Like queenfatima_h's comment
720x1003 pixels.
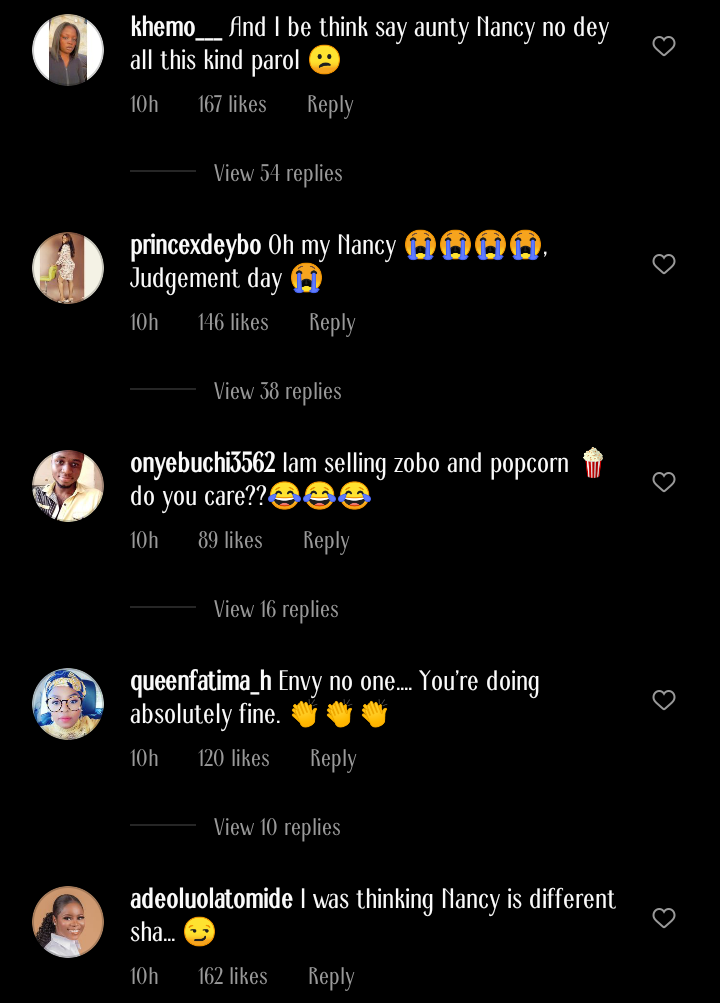[664, 700]
